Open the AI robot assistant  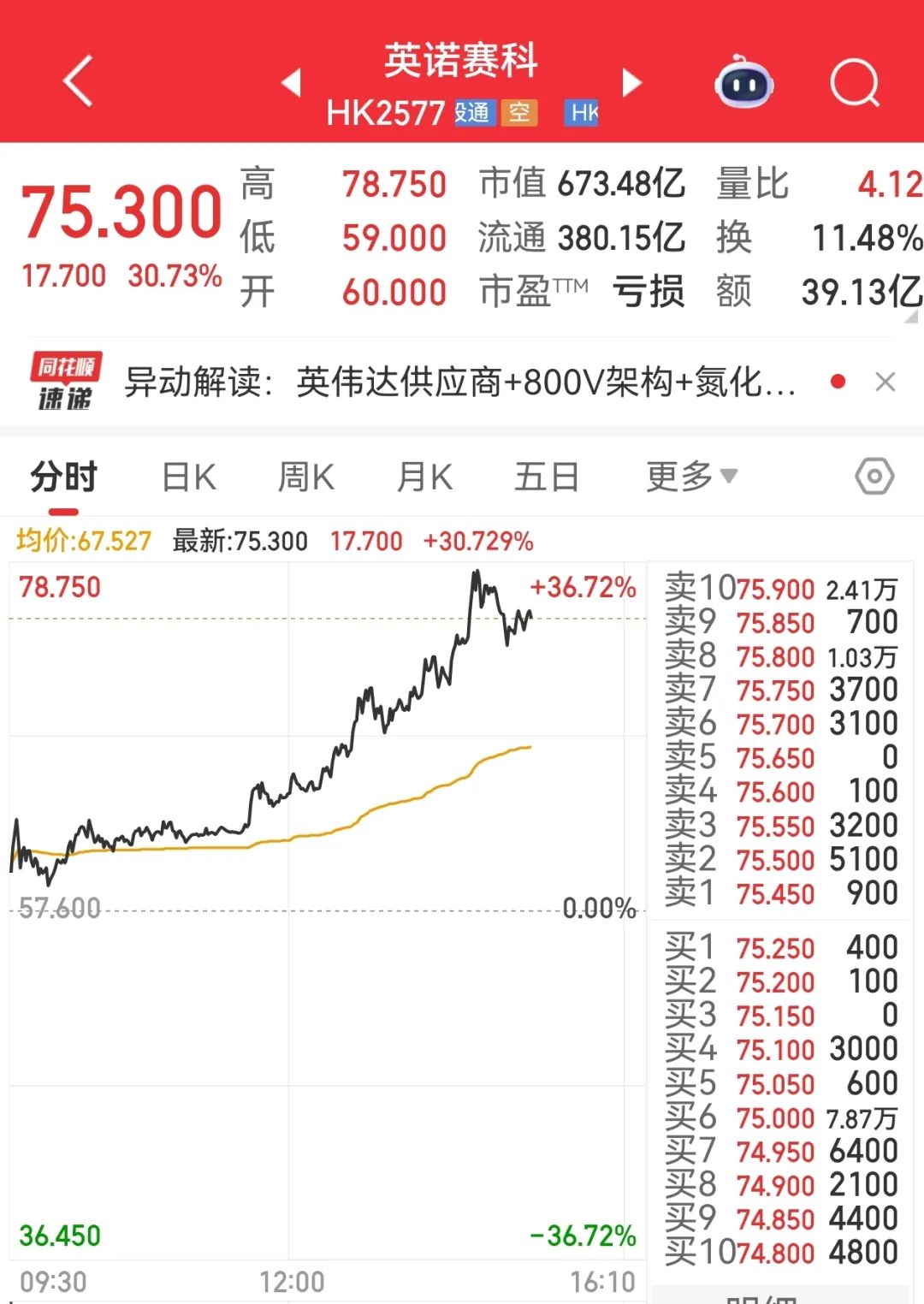pyautogui.click(x=743, y=81)
